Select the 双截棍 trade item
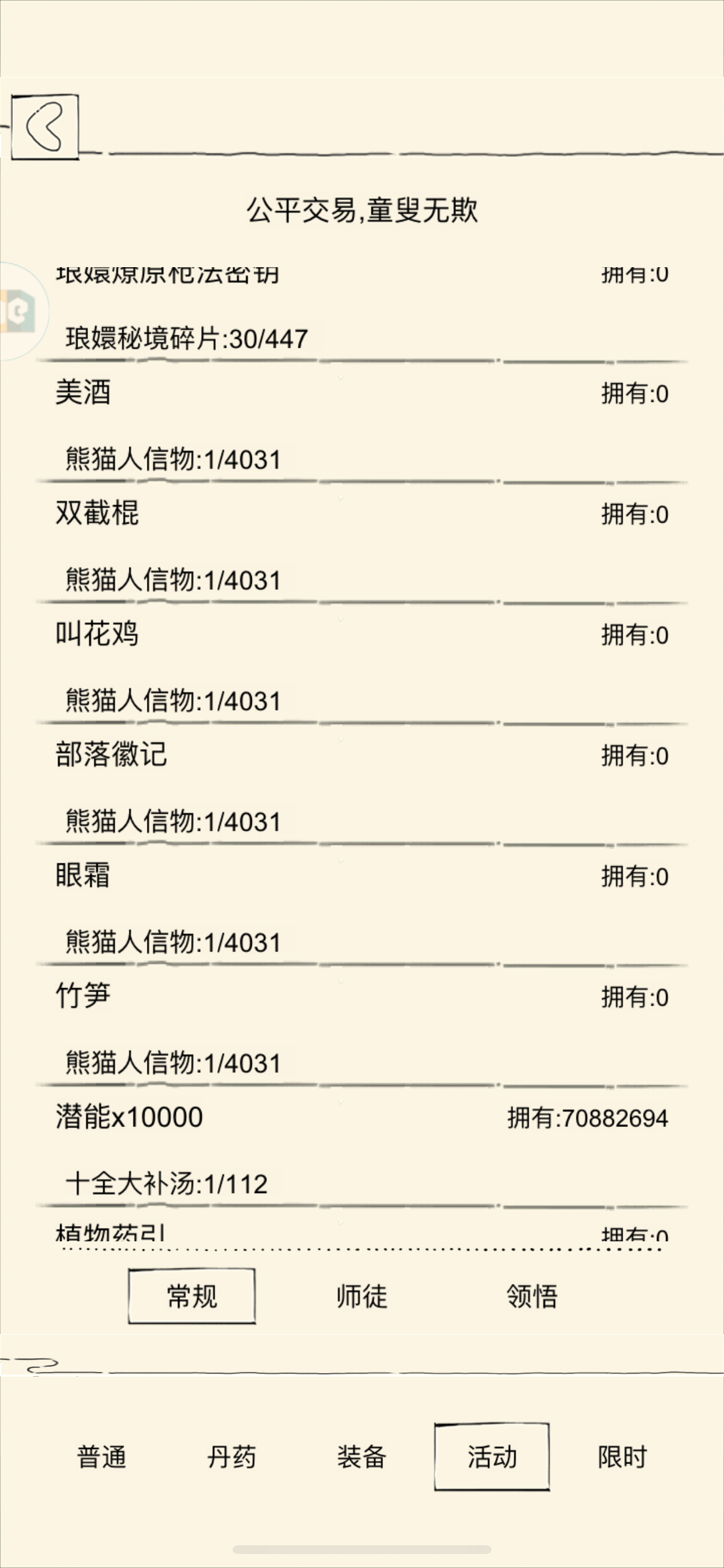The width and height of the screenshot is (724, 1568). 362,542
